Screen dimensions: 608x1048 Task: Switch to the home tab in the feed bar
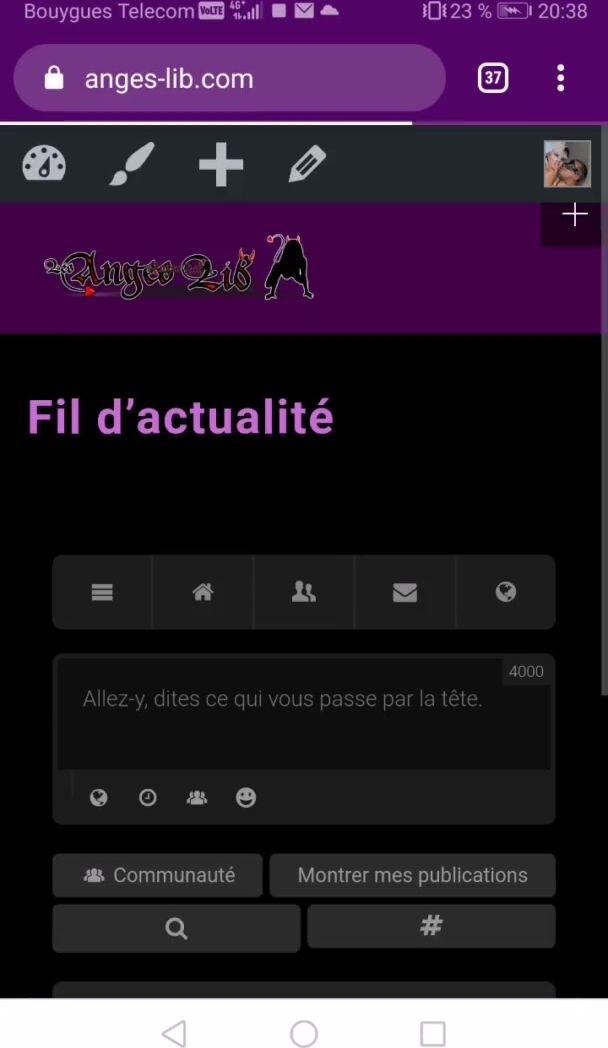coord(203,592)
